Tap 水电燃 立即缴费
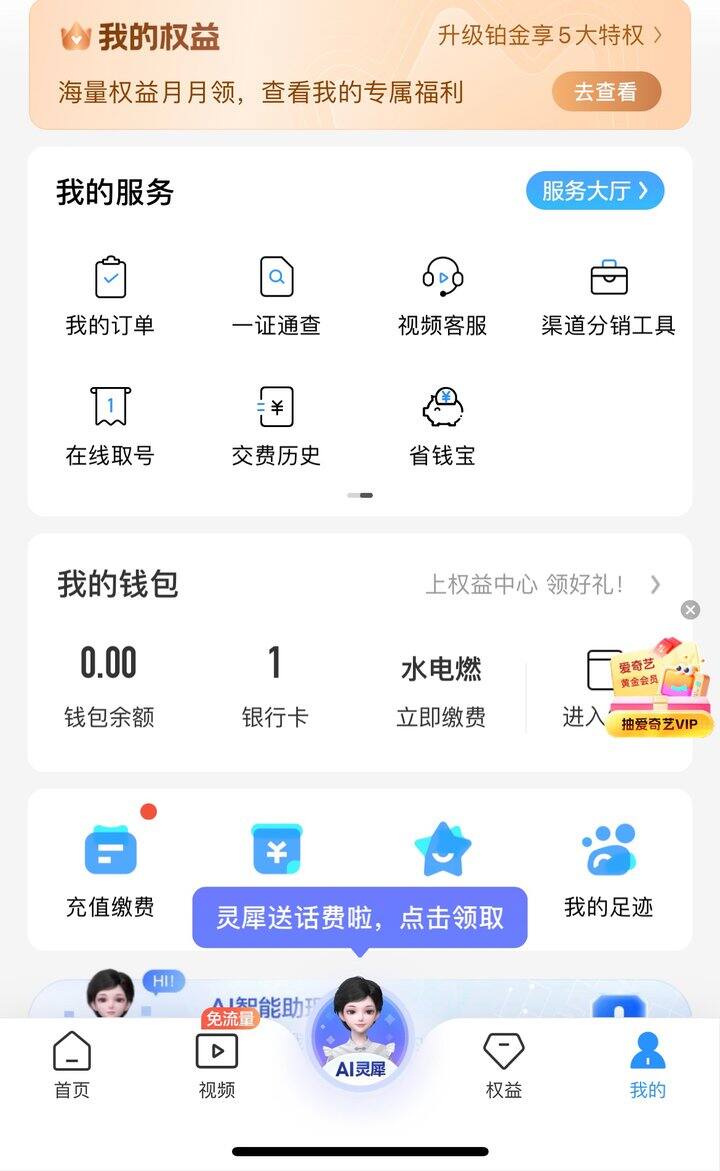Viewport: 720px width, 1171px height. click(441, 690)
